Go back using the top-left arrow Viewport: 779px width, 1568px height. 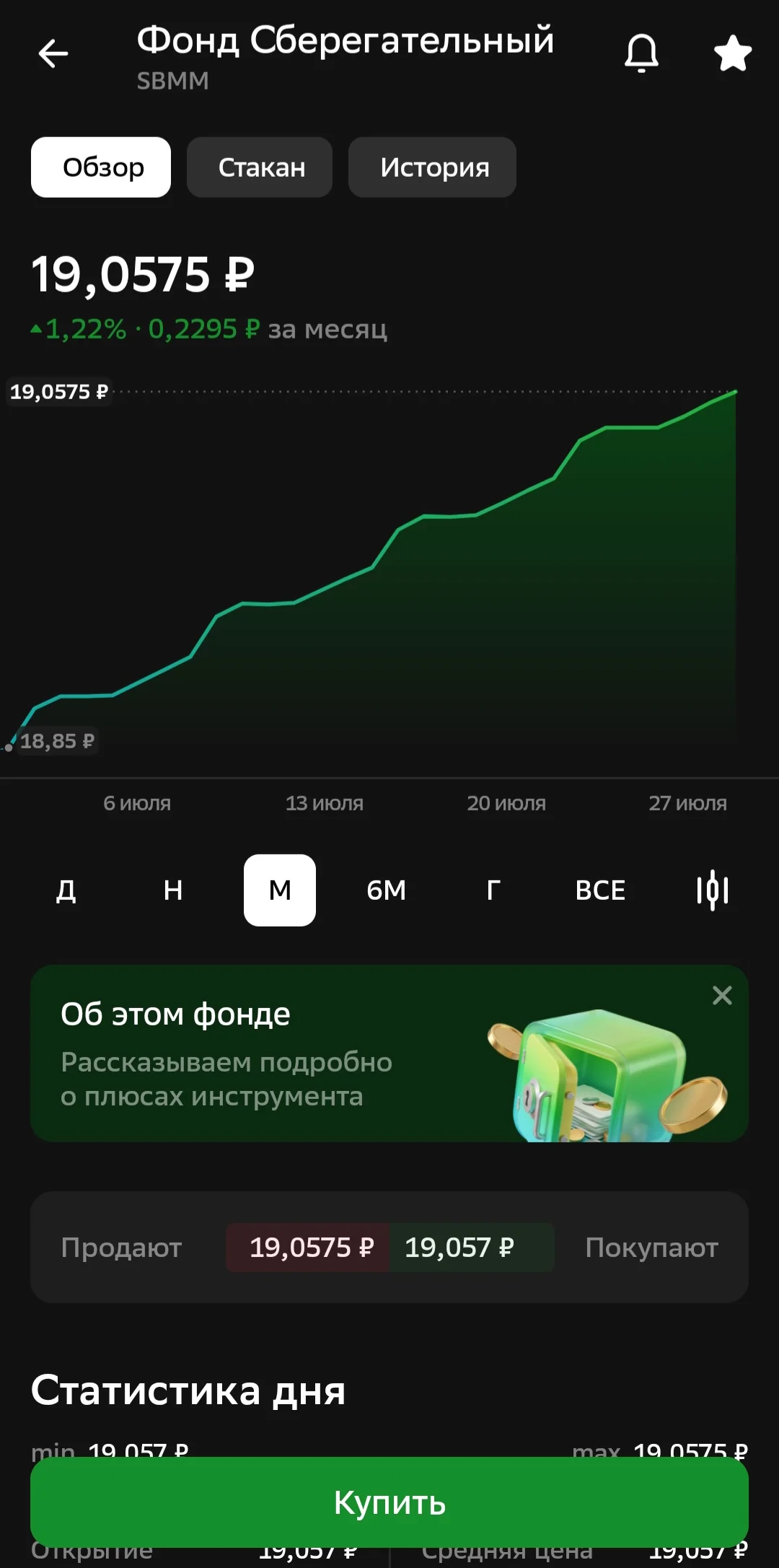click(x=53, y=53)
